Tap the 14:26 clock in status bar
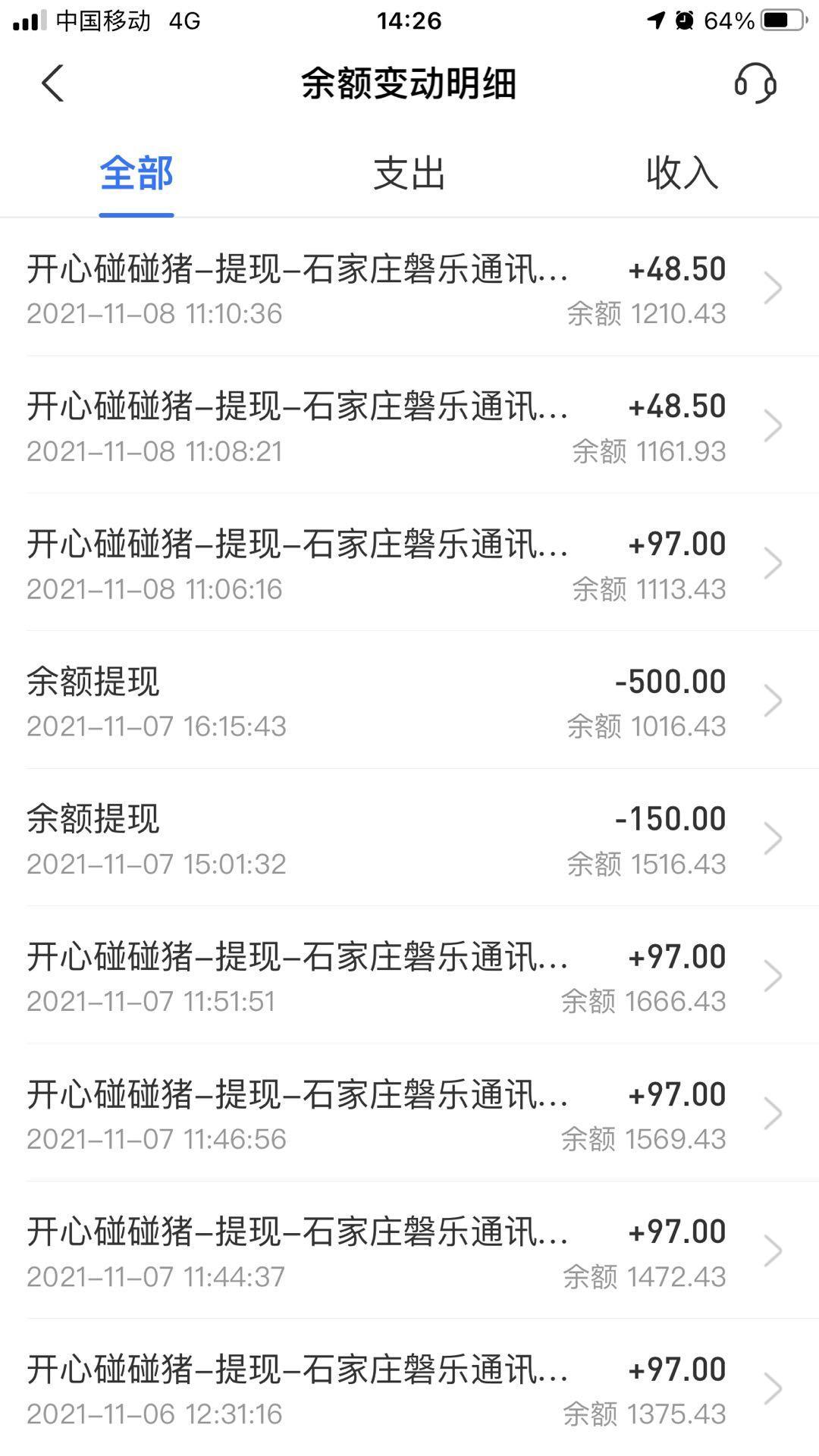 [409, 20]
